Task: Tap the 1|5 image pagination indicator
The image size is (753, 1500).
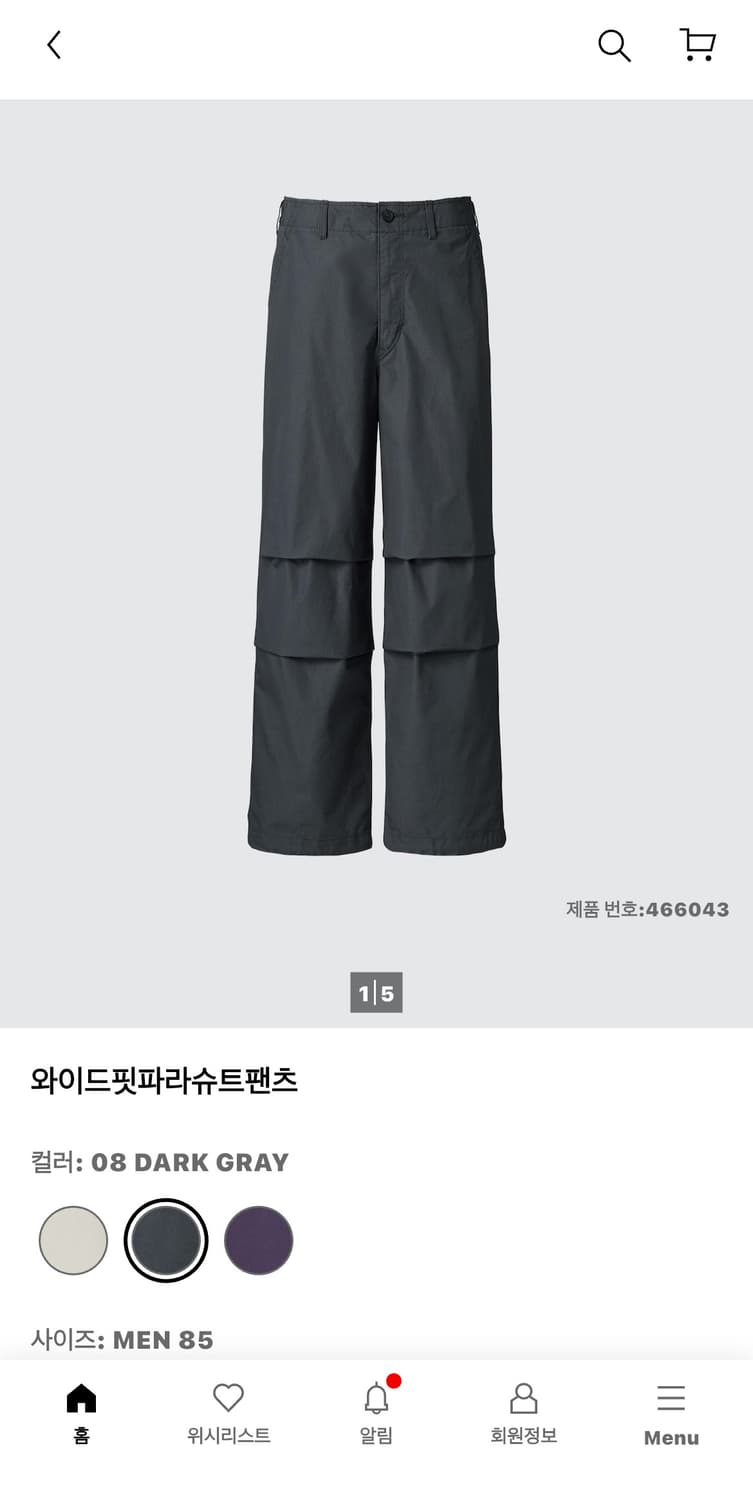Action: [x=376, y=993]
